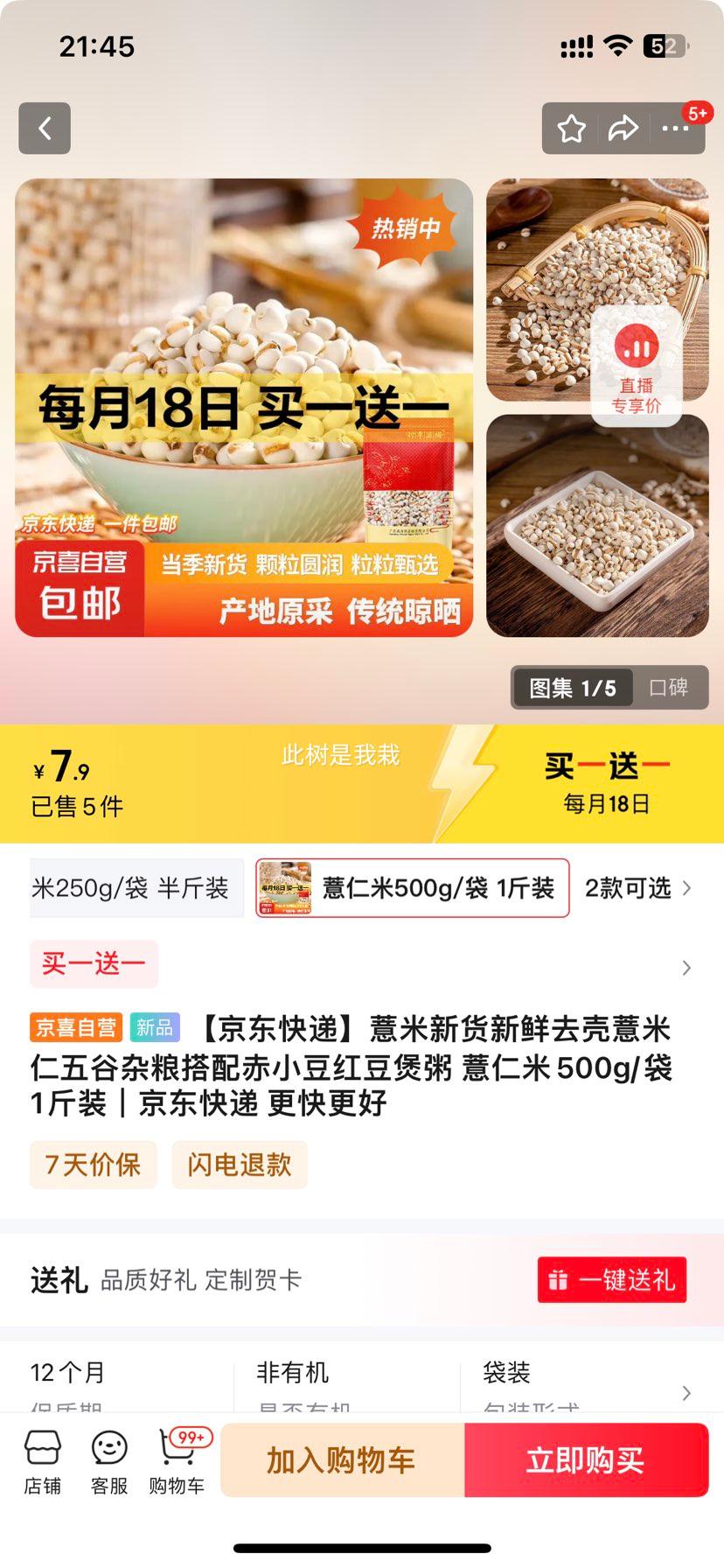Tap the star to favorite this product
Image resolution: width=724 pixels, height=1568 pixels.
(572, 128)
